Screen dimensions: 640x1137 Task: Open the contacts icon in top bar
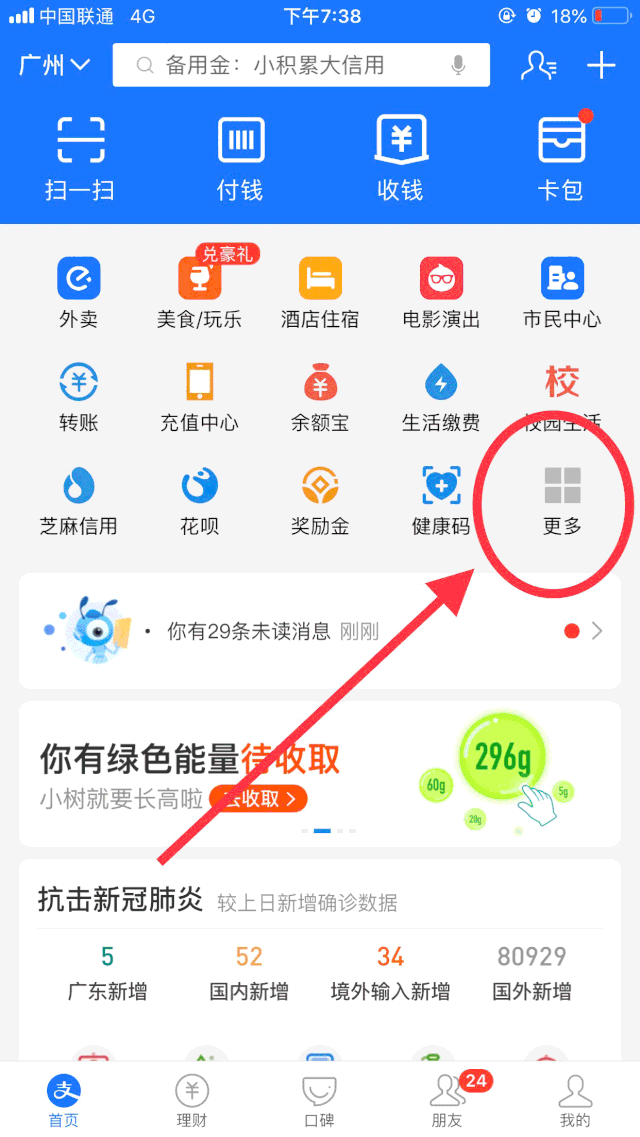tap(539, 66)
